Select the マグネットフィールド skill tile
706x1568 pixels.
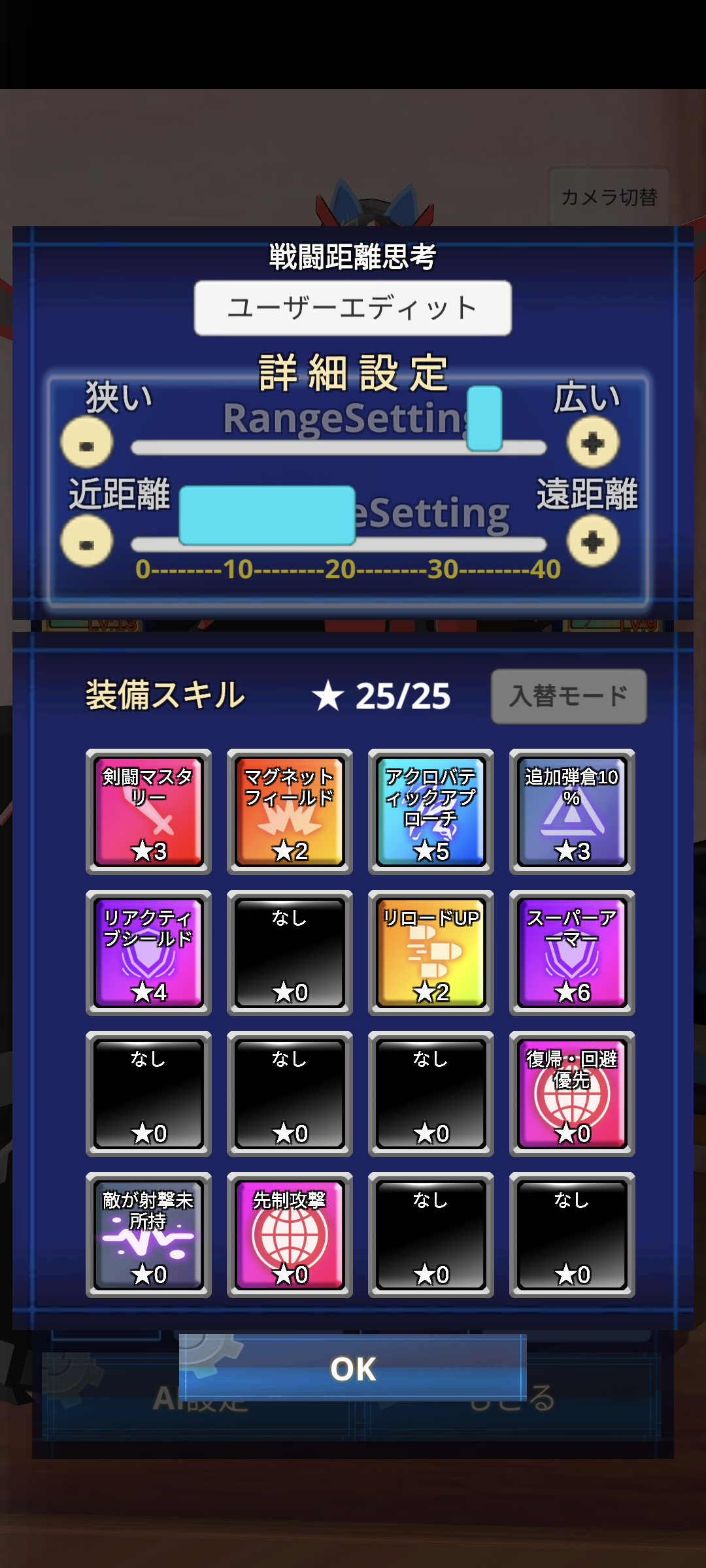point(290,811)
